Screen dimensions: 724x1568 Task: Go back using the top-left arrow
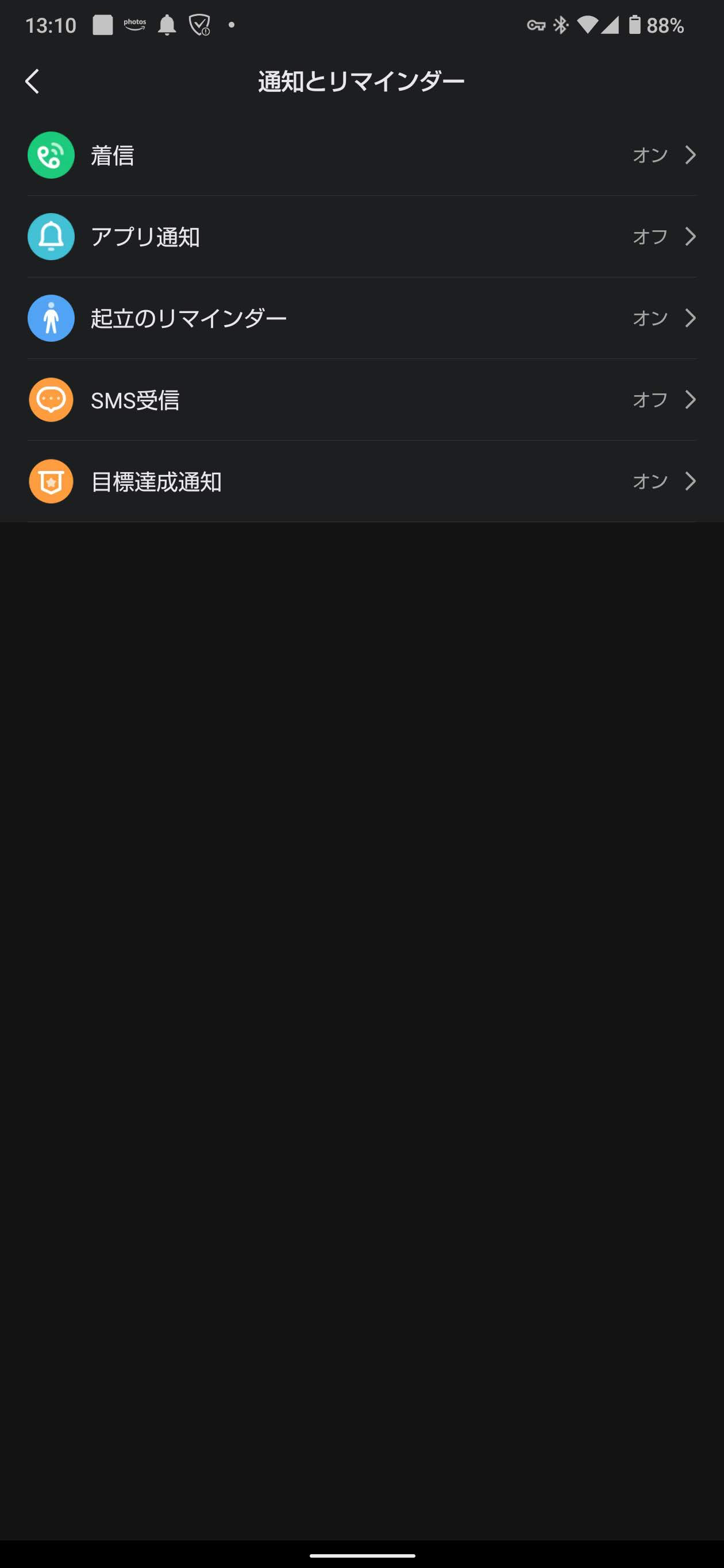pyautogui.click(x=32, y=81)
